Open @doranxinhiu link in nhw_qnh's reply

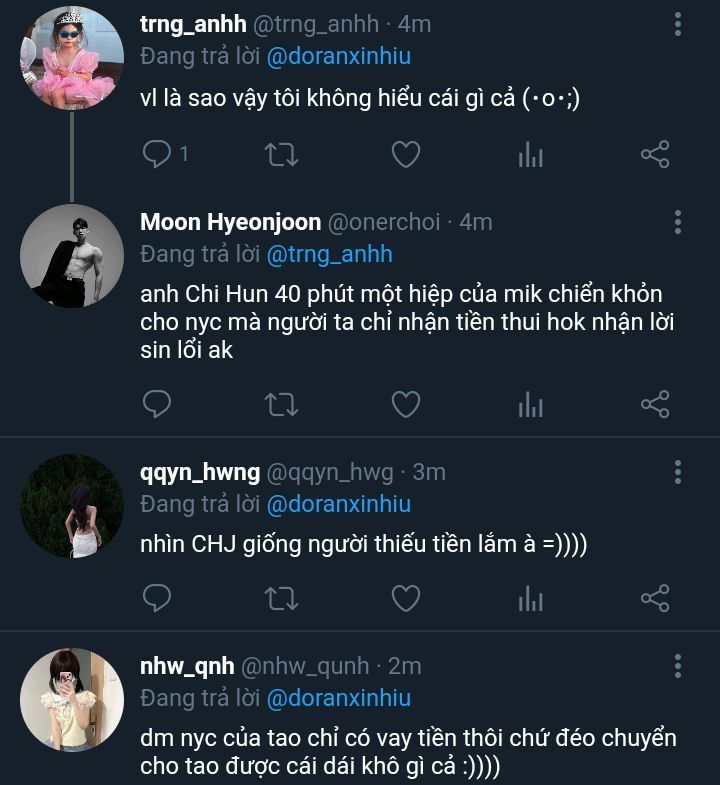pyautogui.click(x=339, y=698)
